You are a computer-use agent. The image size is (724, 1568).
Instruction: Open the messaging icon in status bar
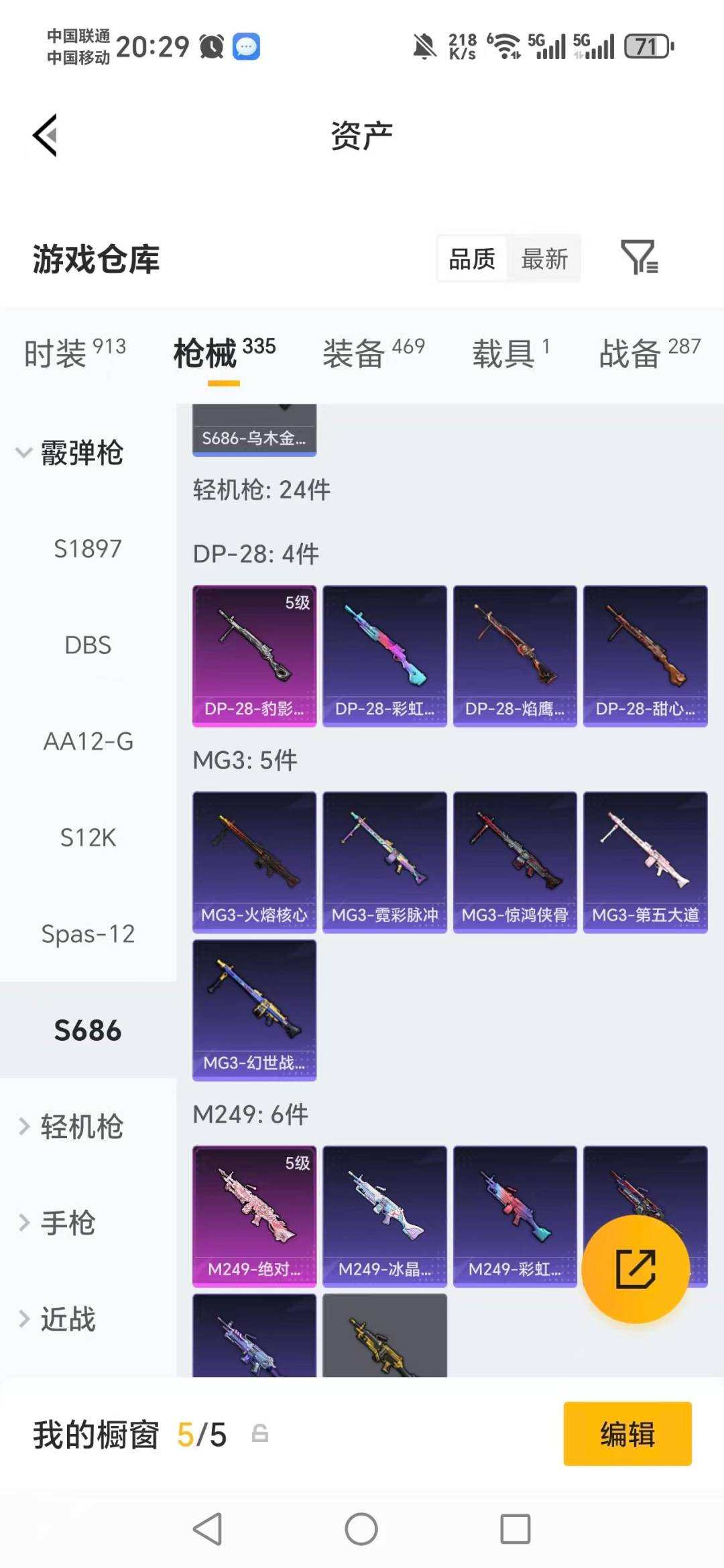coord(246,46)
